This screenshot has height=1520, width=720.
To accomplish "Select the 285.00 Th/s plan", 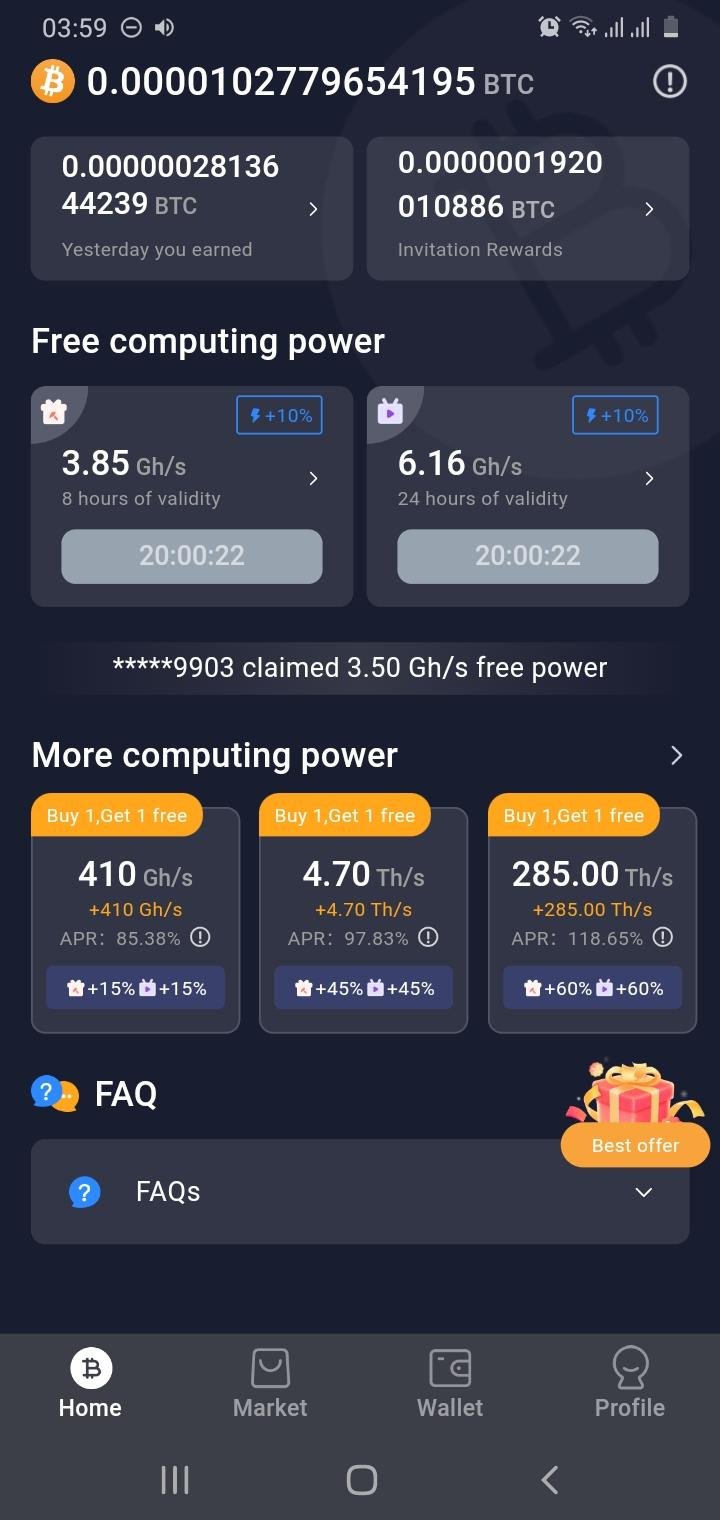I will [592, 890].
